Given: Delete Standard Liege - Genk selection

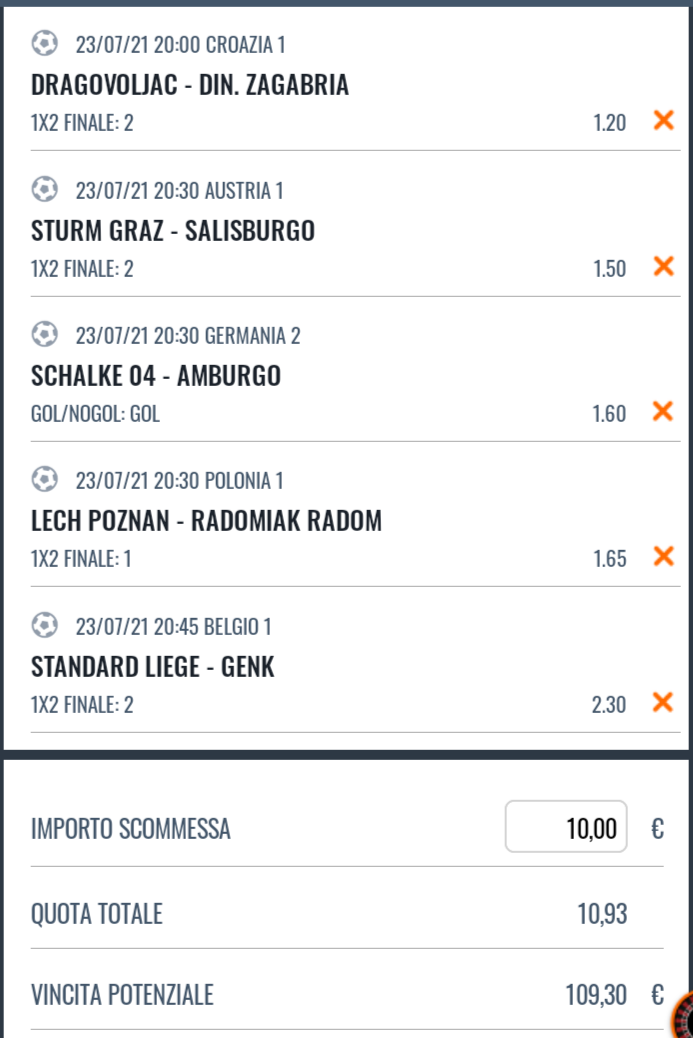Looking at the screenshot, I should coord(662,702).
